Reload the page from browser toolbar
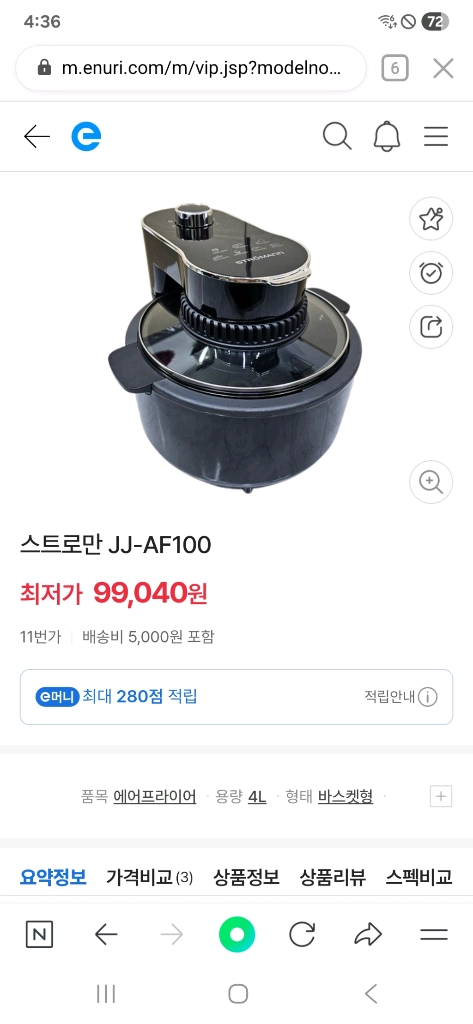The image size is (473, 1024). coord(302,935)
